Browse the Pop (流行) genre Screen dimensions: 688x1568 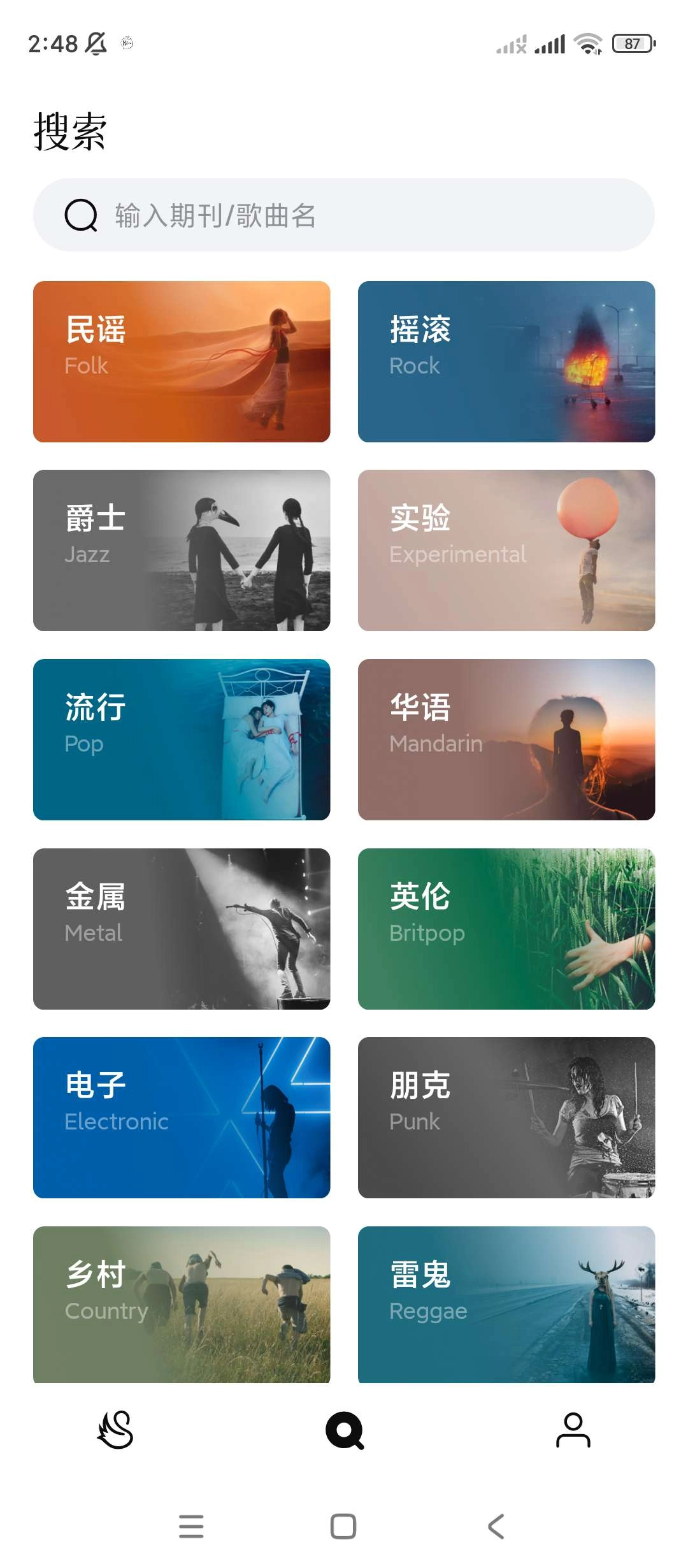point(182,739)
